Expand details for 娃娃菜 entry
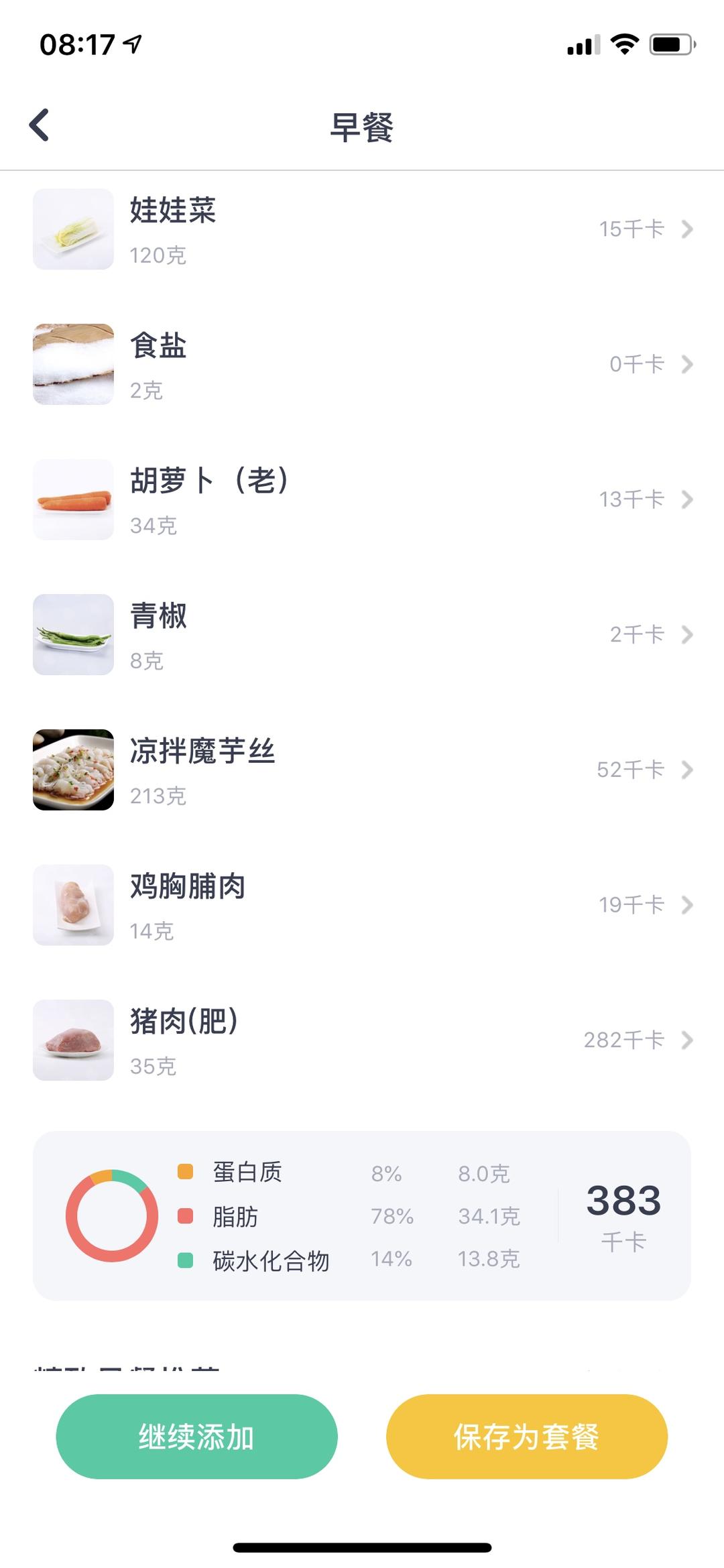Screen dimensions: 724x1568 pos(689,229)
